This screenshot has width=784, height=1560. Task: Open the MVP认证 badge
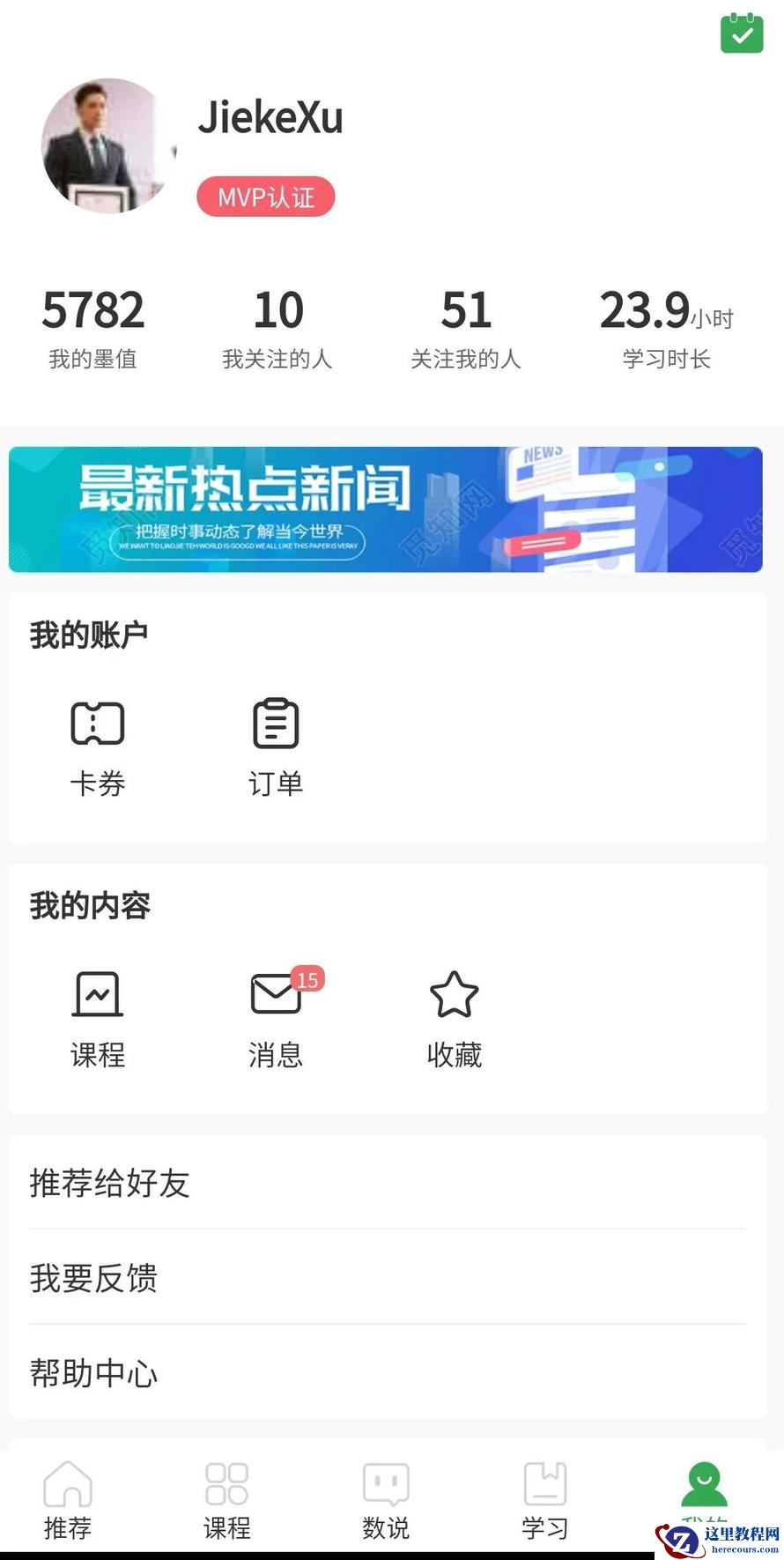266,197
